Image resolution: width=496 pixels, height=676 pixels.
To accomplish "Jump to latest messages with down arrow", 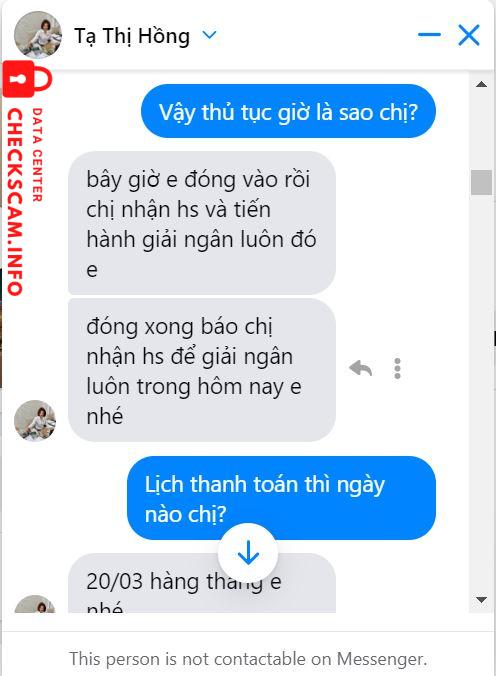I will click(248, 553).
